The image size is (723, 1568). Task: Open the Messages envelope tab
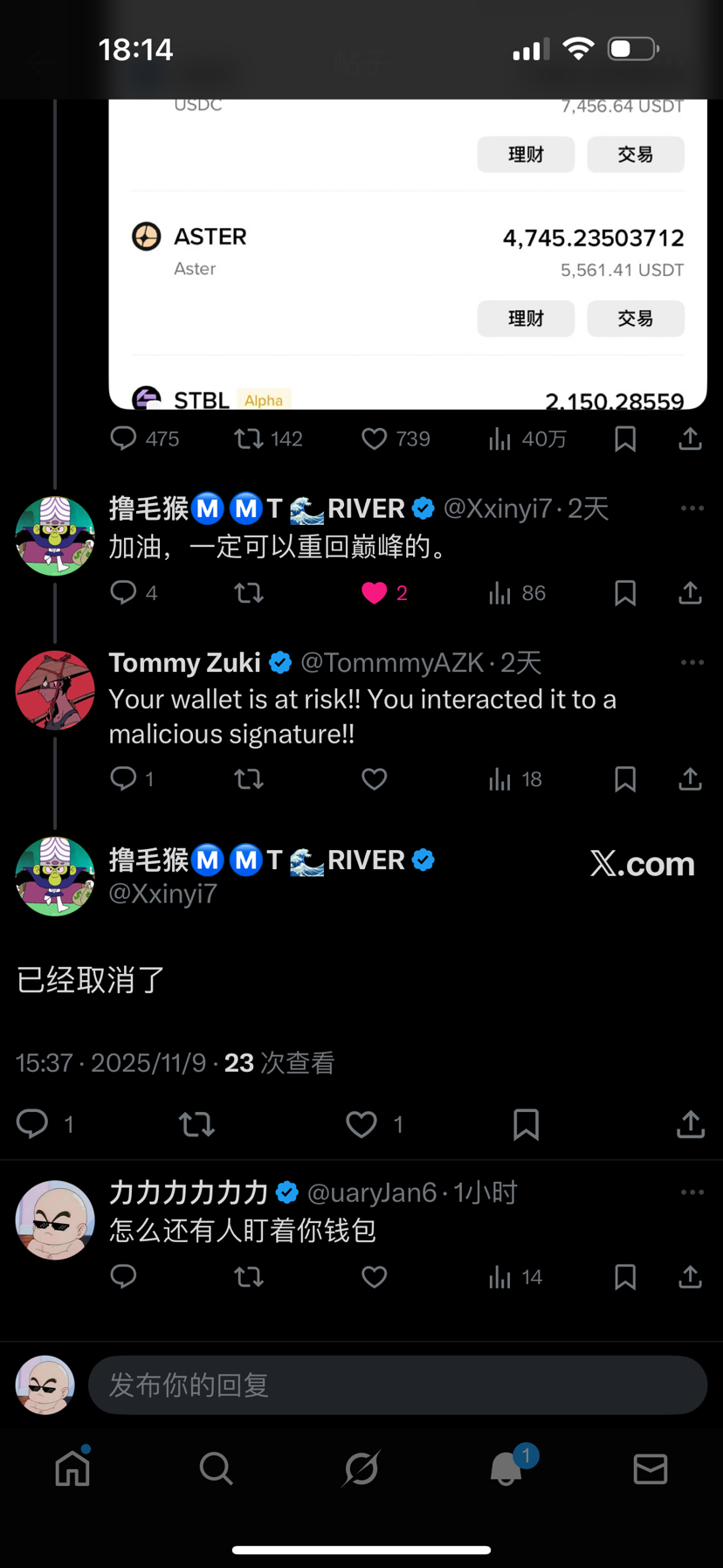[x=651, y=1468]
